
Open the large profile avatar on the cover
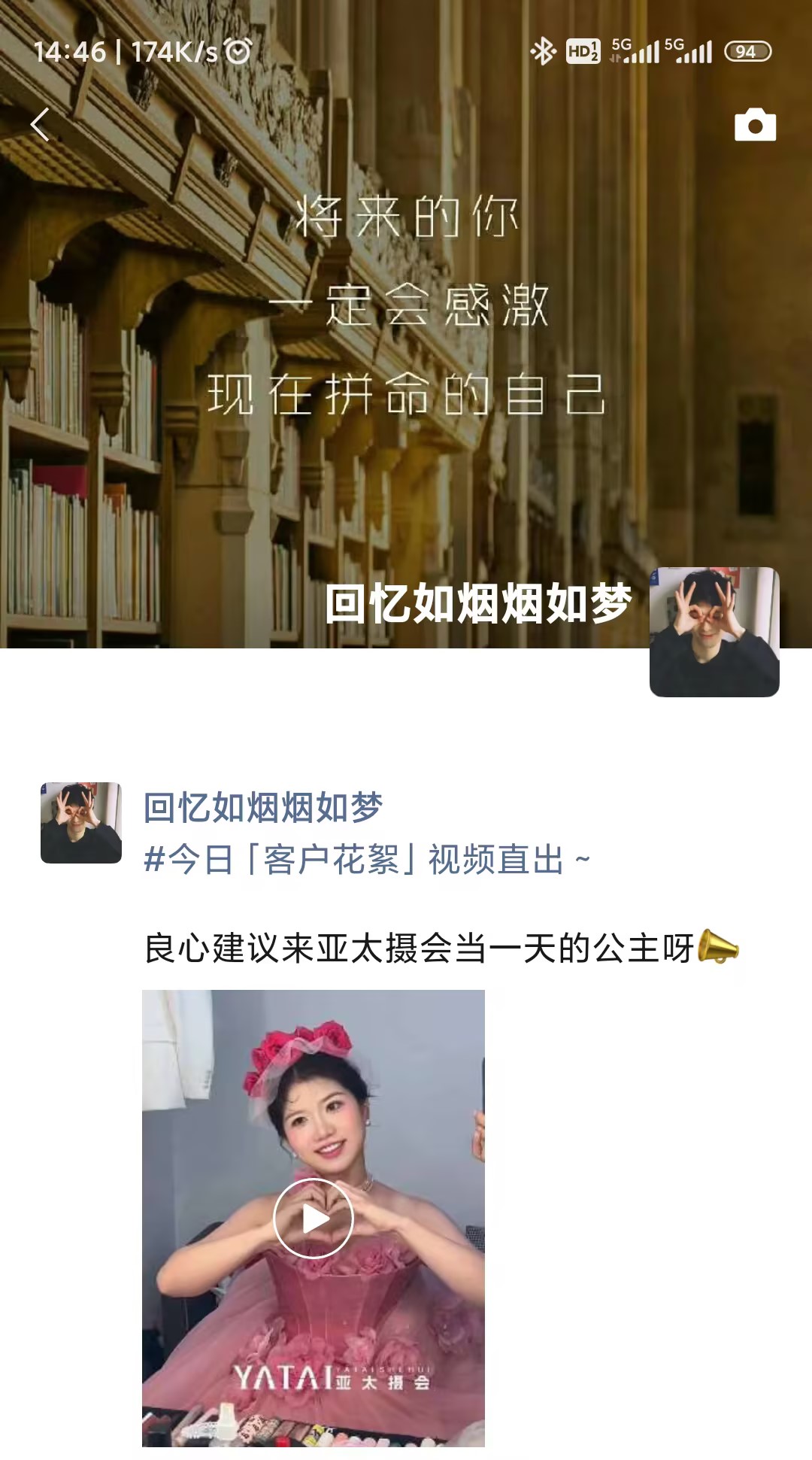tap(714, 632)
